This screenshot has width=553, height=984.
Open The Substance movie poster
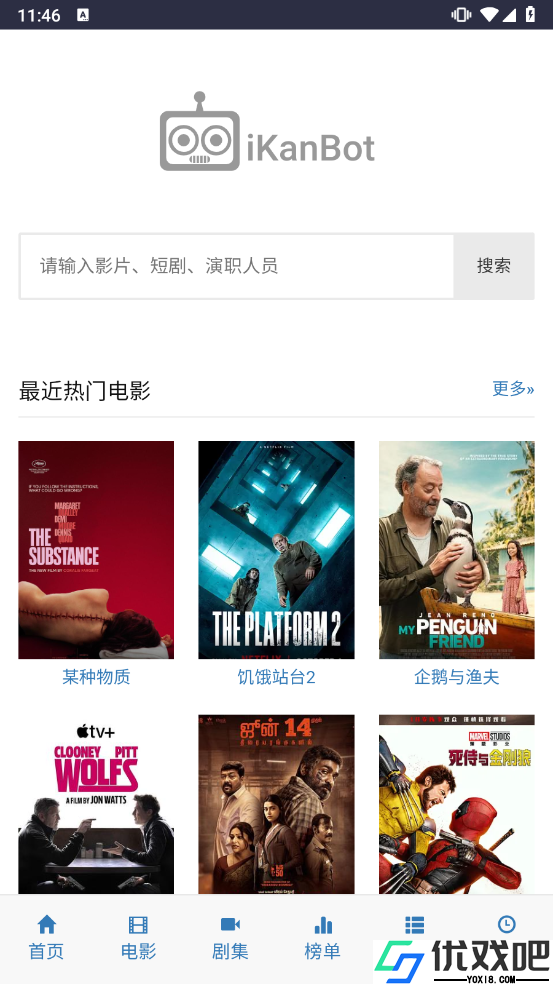coord(96,550)
